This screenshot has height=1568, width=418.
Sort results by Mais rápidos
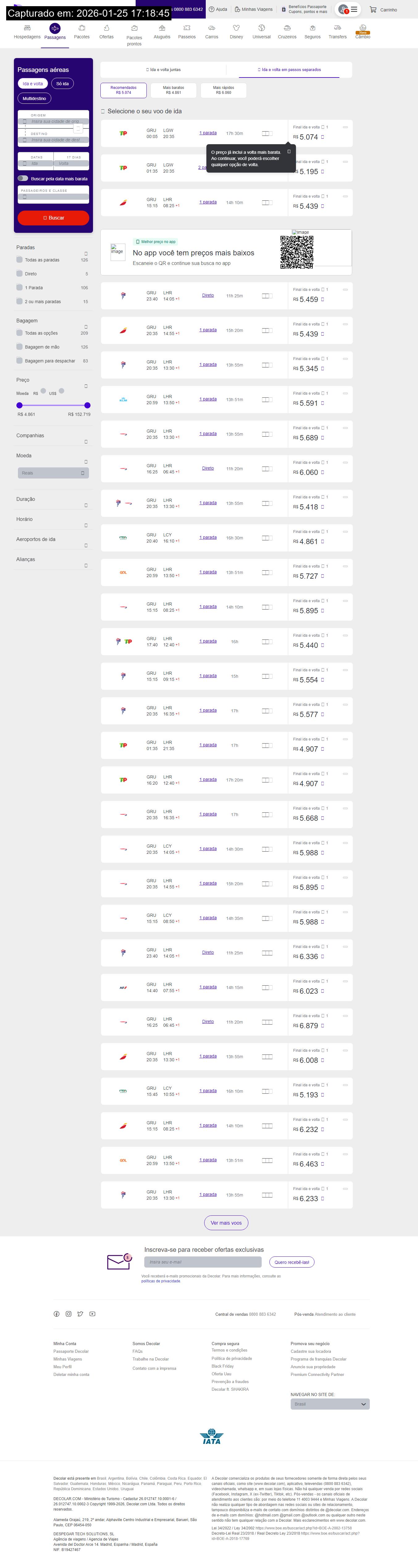[224, 90]
